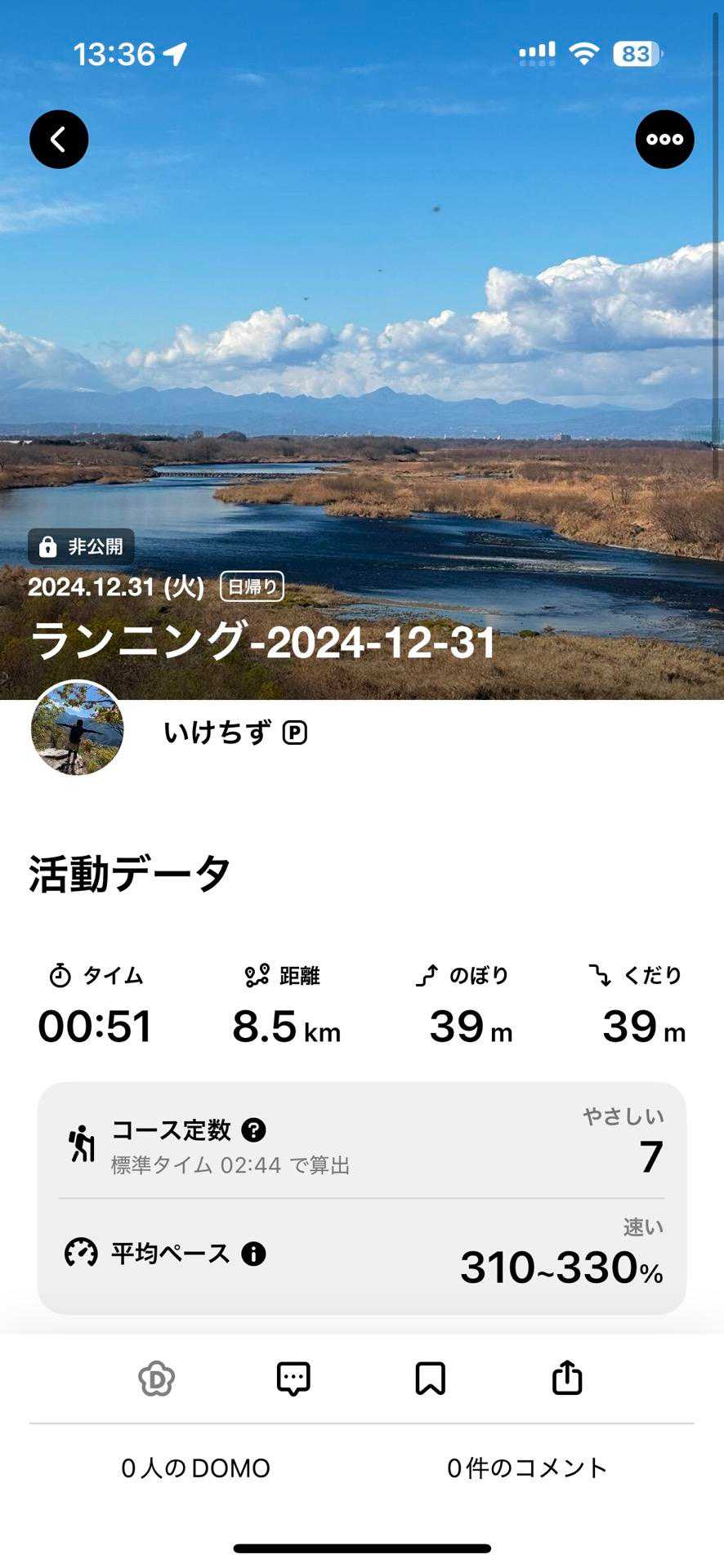Open the いけちず username
Image resolution: width=724 pixels, height=1568 pixels.
pyautogui.click(x=217, y=733)
